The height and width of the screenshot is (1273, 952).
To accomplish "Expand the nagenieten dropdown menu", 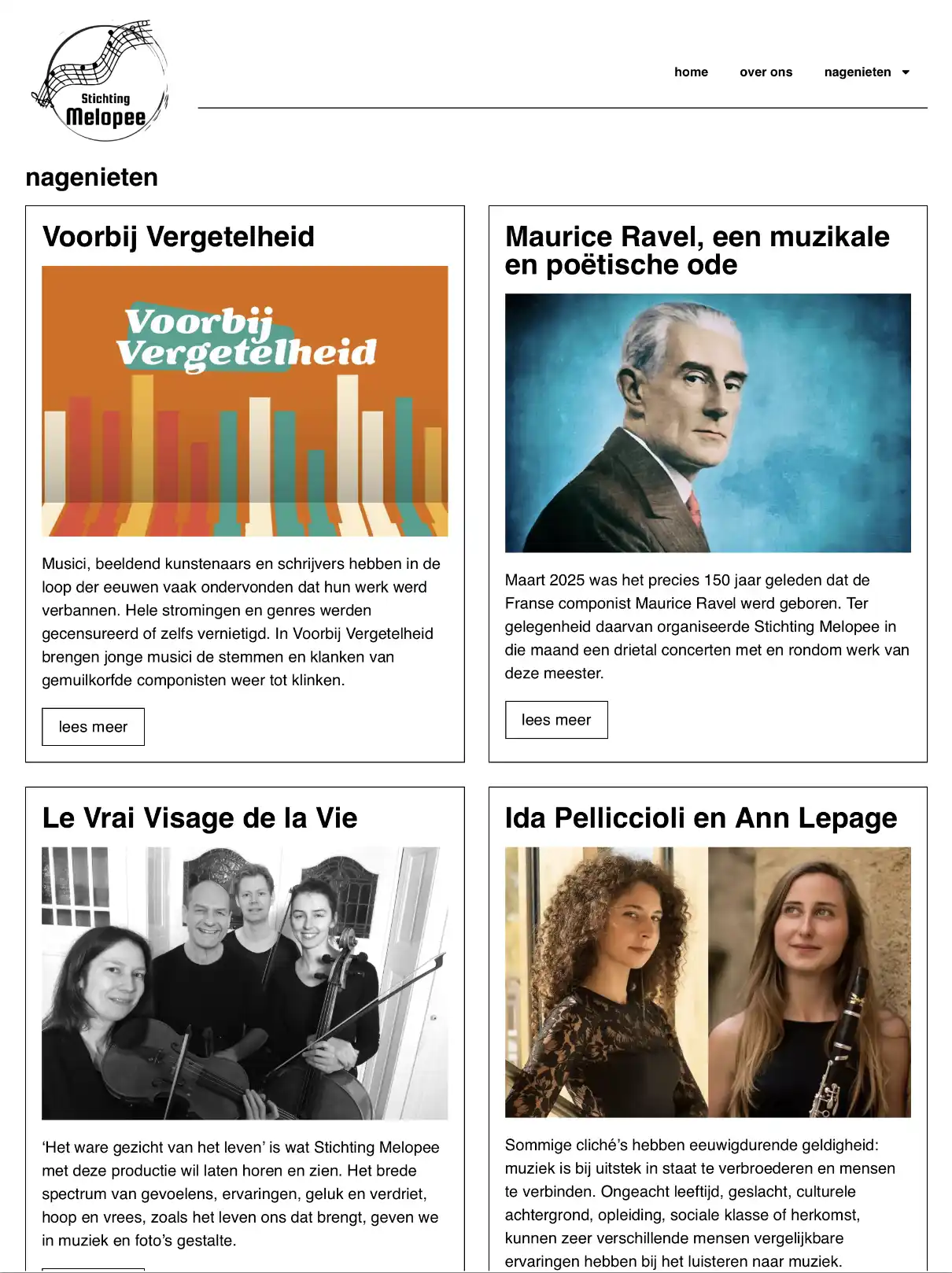I will pos(866,72).
